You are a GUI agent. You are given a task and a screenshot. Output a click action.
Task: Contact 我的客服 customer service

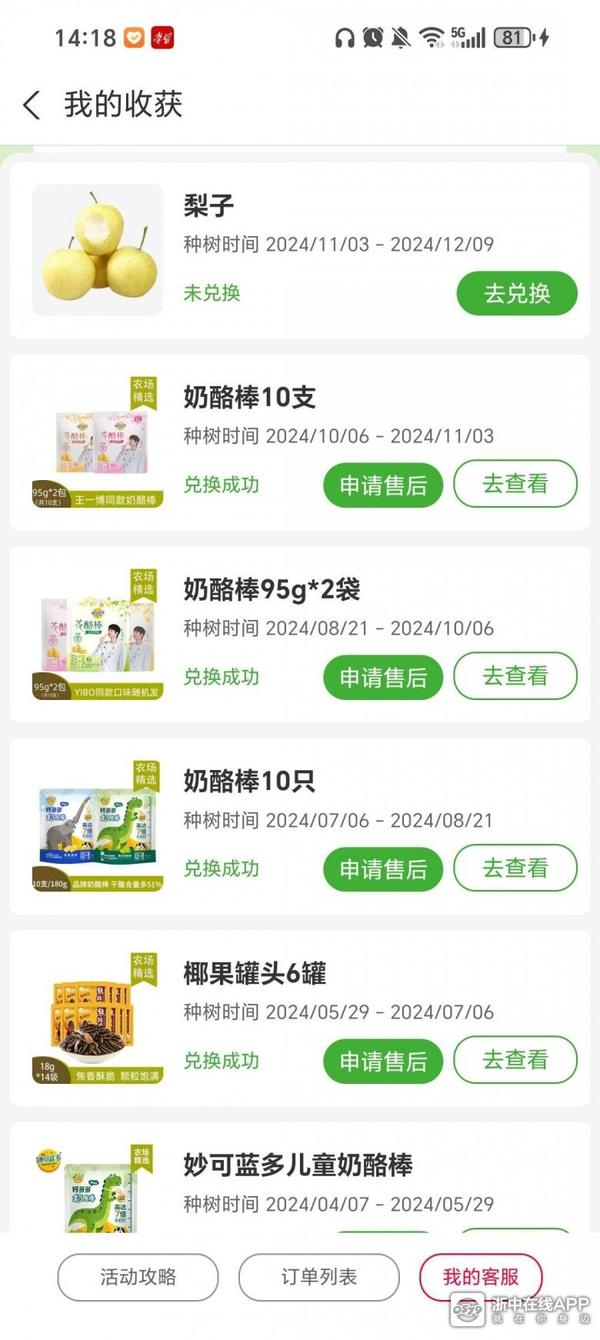(481, 1277)
